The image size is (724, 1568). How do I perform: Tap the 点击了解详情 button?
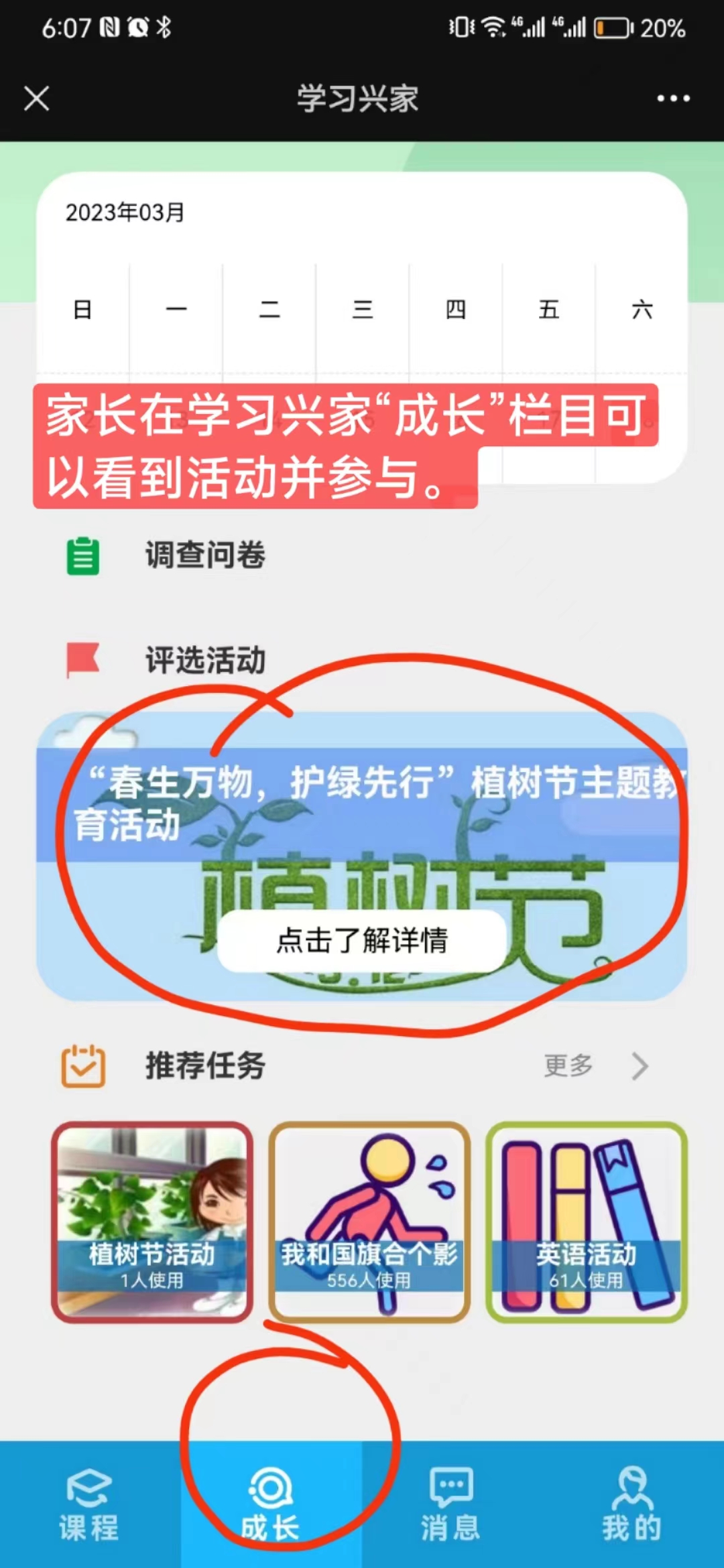[362, 940]
